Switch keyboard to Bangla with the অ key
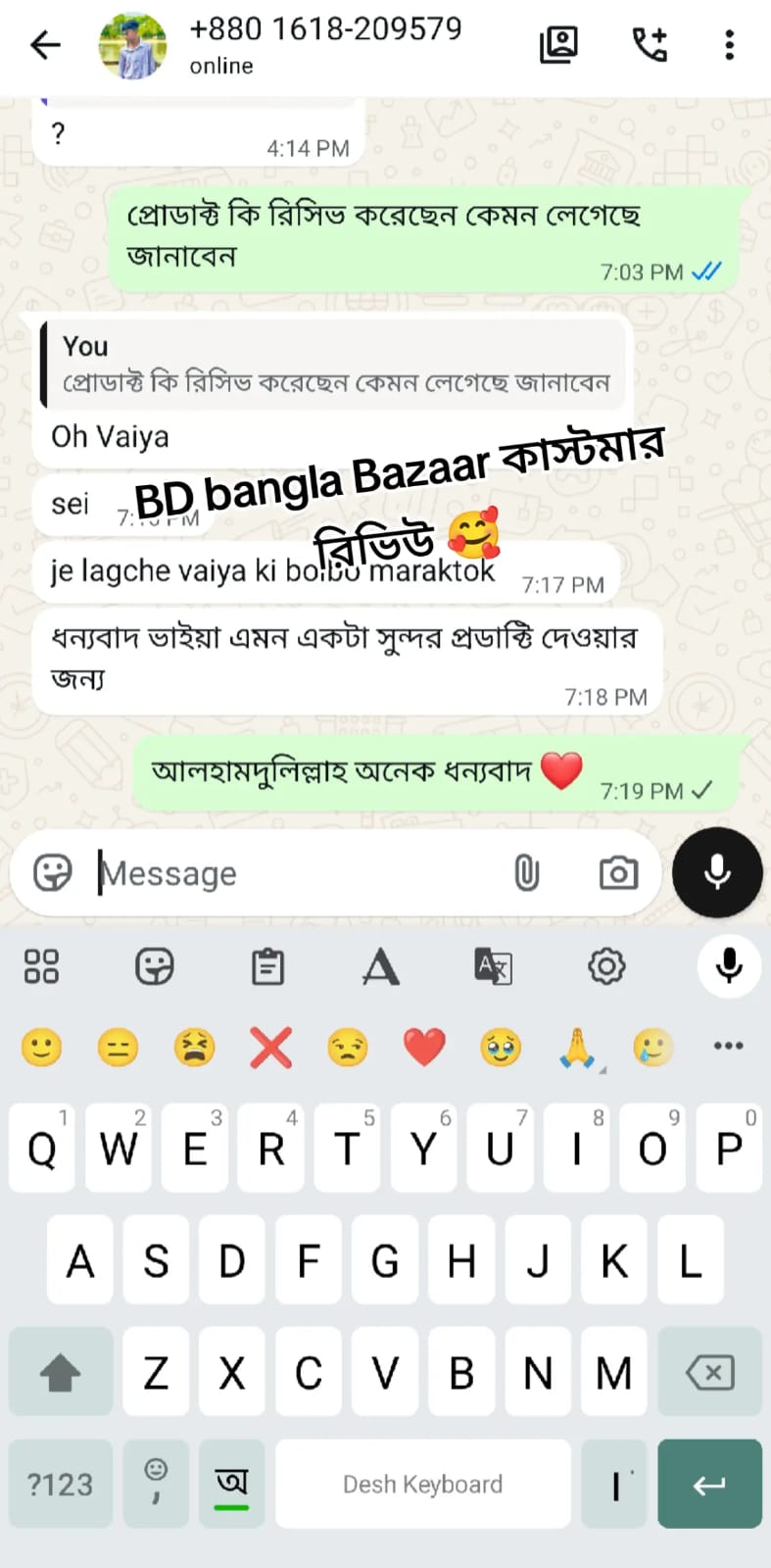Viewport: 771px width, 1568px height. (x=232, y=1484)
